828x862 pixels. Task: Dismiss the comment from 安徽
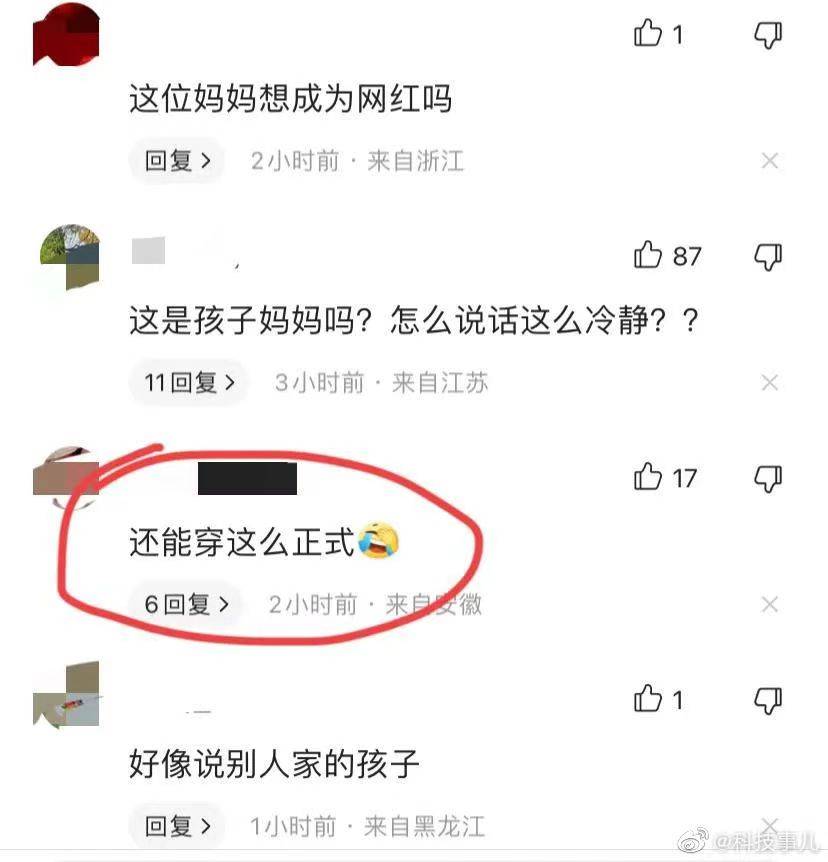point(769,604)
